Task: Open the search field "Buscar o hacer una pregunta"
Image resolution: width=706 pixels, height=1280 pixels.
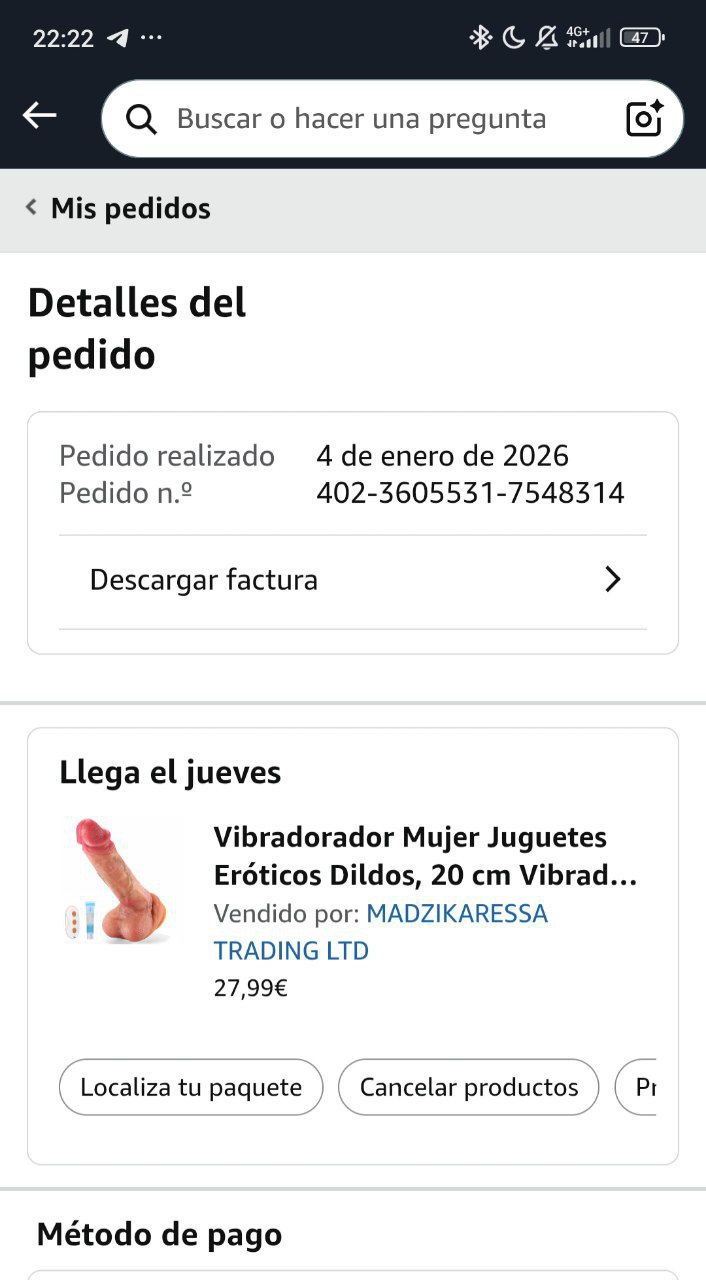Action: point(360,119)
